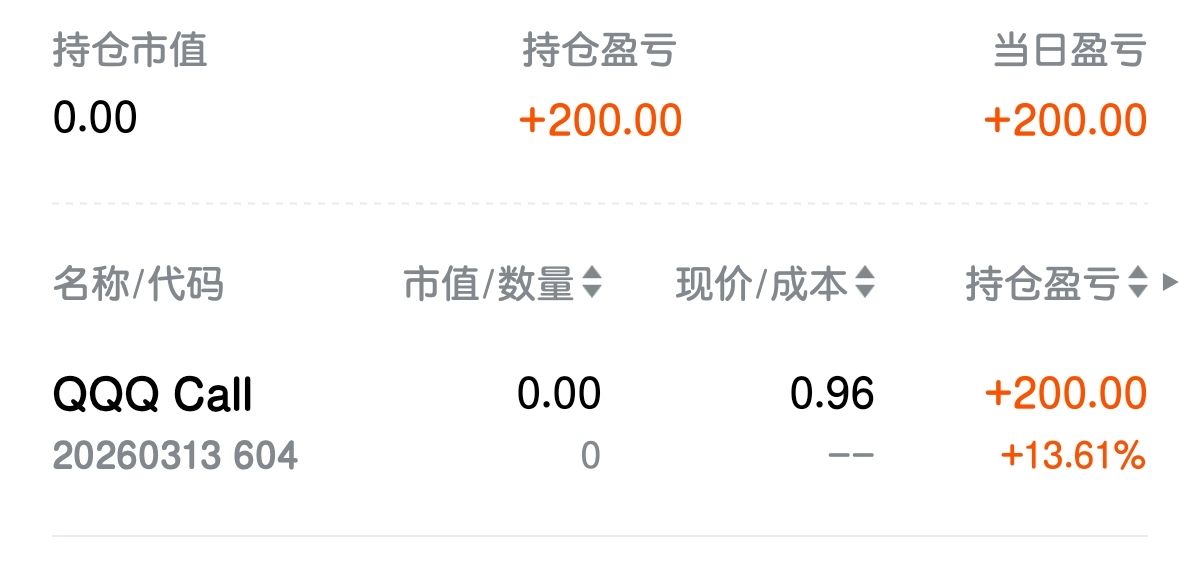Screen dimensions: 1200x561
Task: Sort holdings by 市值/数量
Action: coord(503,285)
